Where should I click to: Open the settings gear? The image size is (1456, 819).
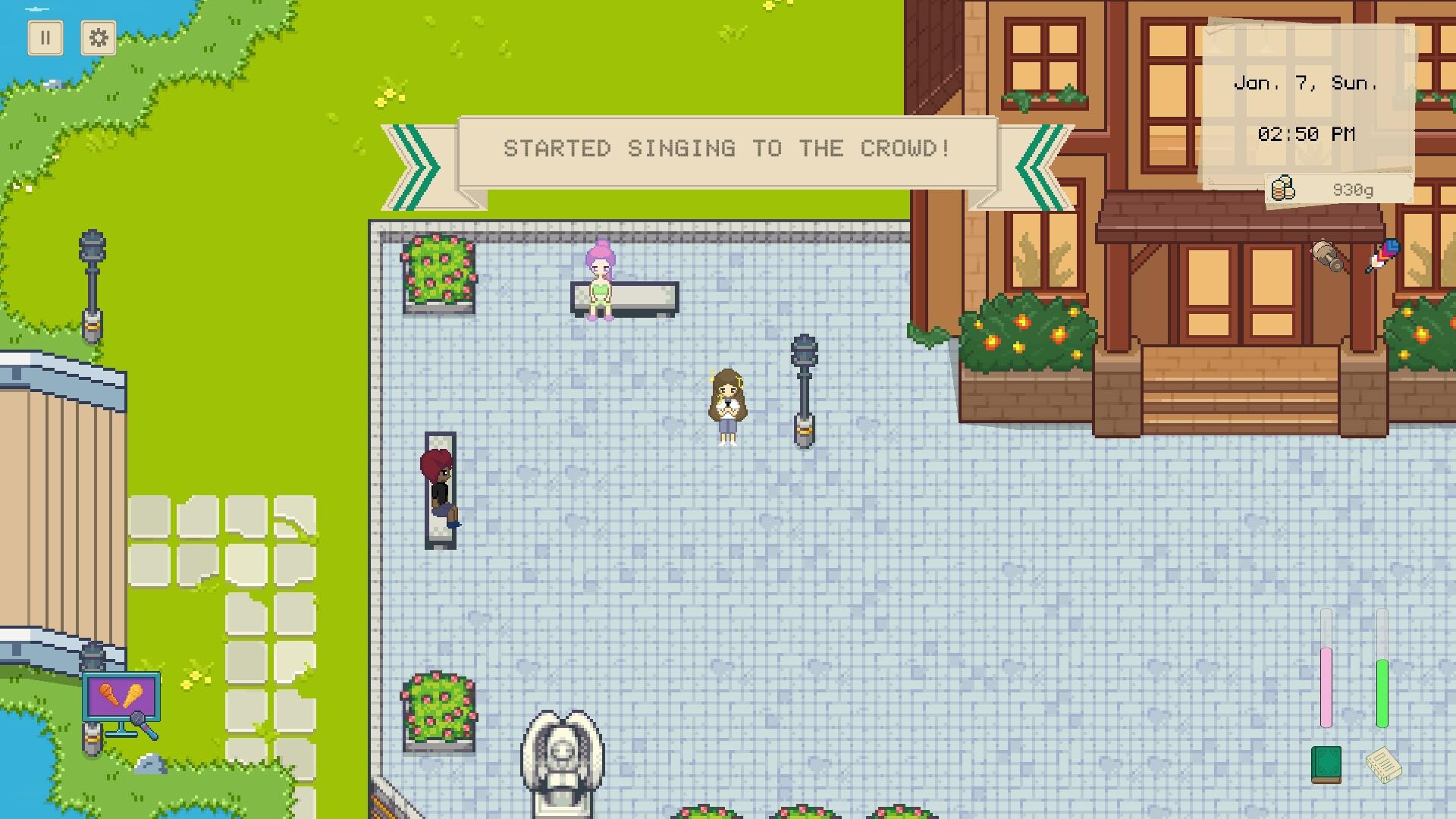coord(98,38)
